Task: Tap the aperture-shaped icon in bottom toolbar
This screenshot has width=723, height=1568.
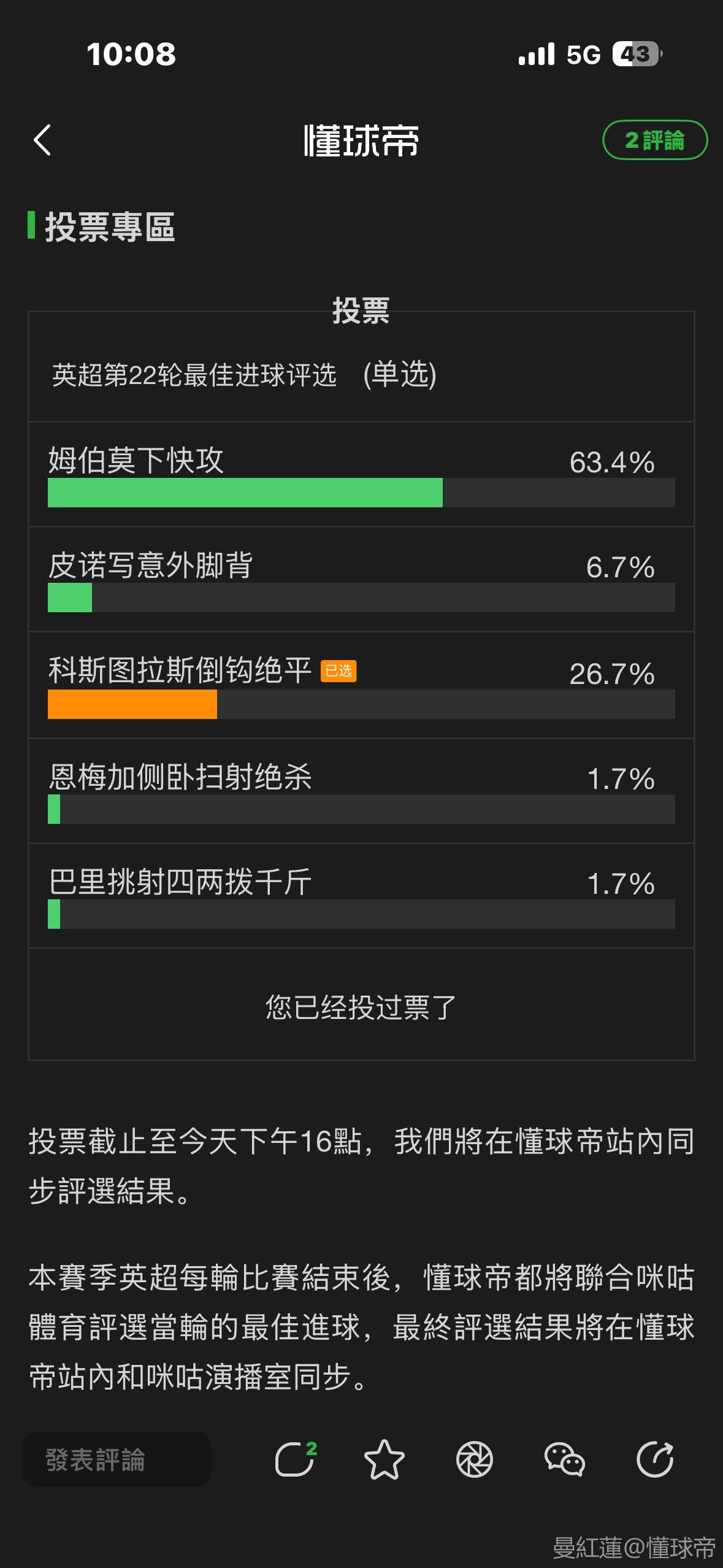Action: (474, 1459)
